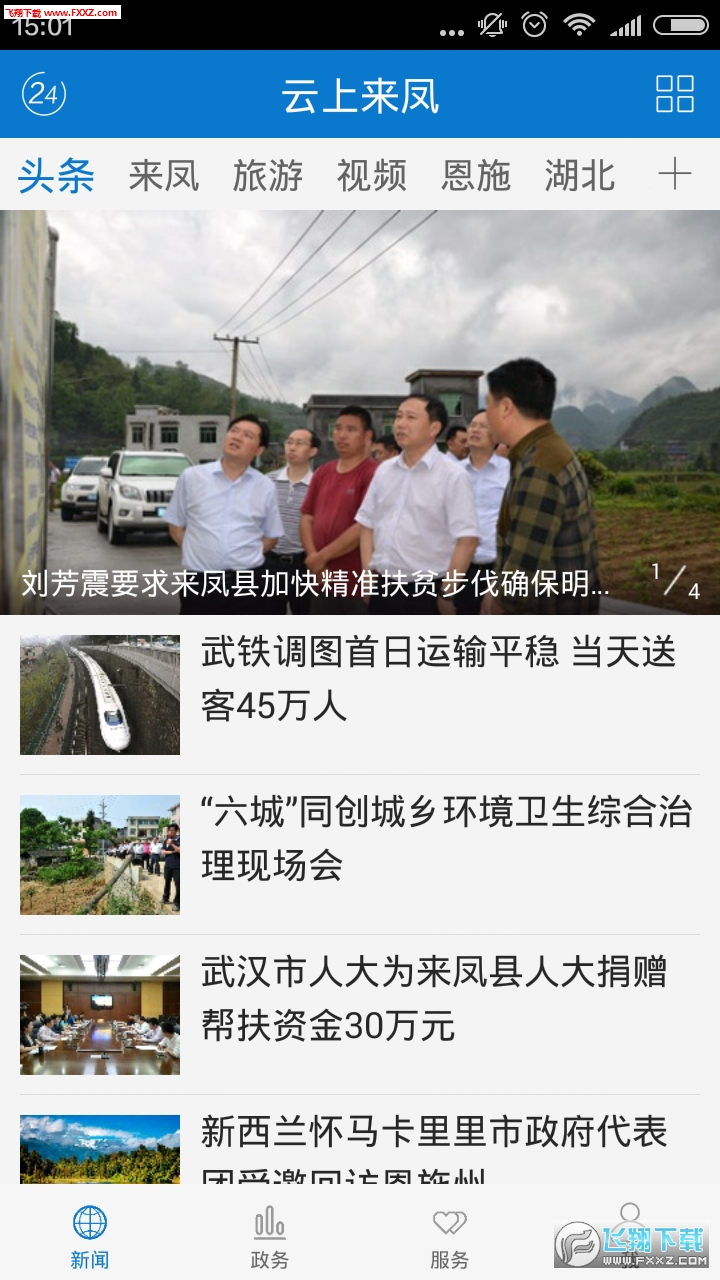Switch to the 来凤 channel tab
Image resolution: width=720 pixels, height=1280 pixels.
click(x=162, y=175)
